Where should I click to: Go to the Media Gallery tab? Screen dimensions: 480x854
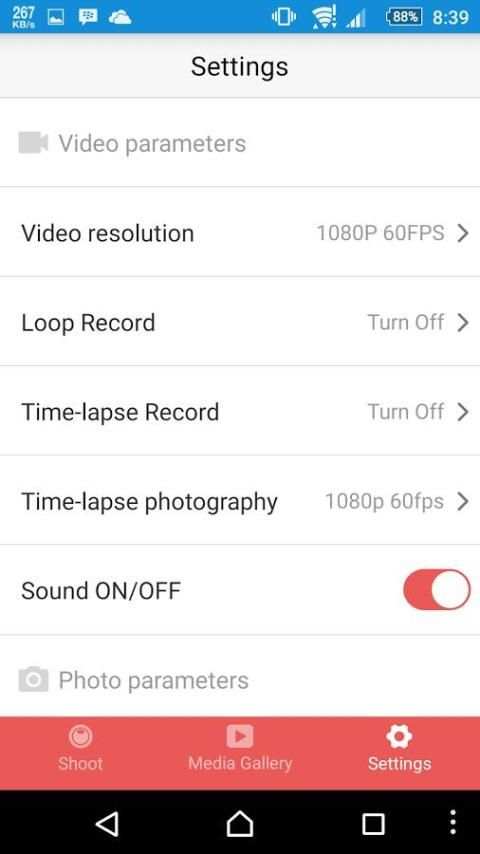click(240, 749)
